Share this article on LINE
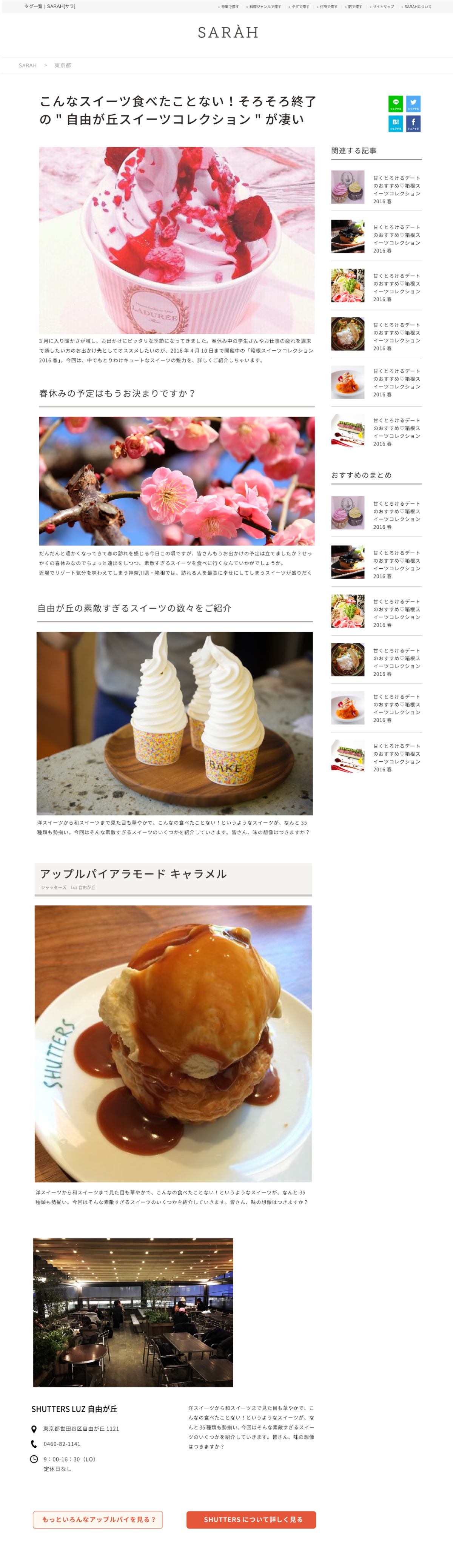The width and height of the screenshot is (453, 1568). point(396,103)
